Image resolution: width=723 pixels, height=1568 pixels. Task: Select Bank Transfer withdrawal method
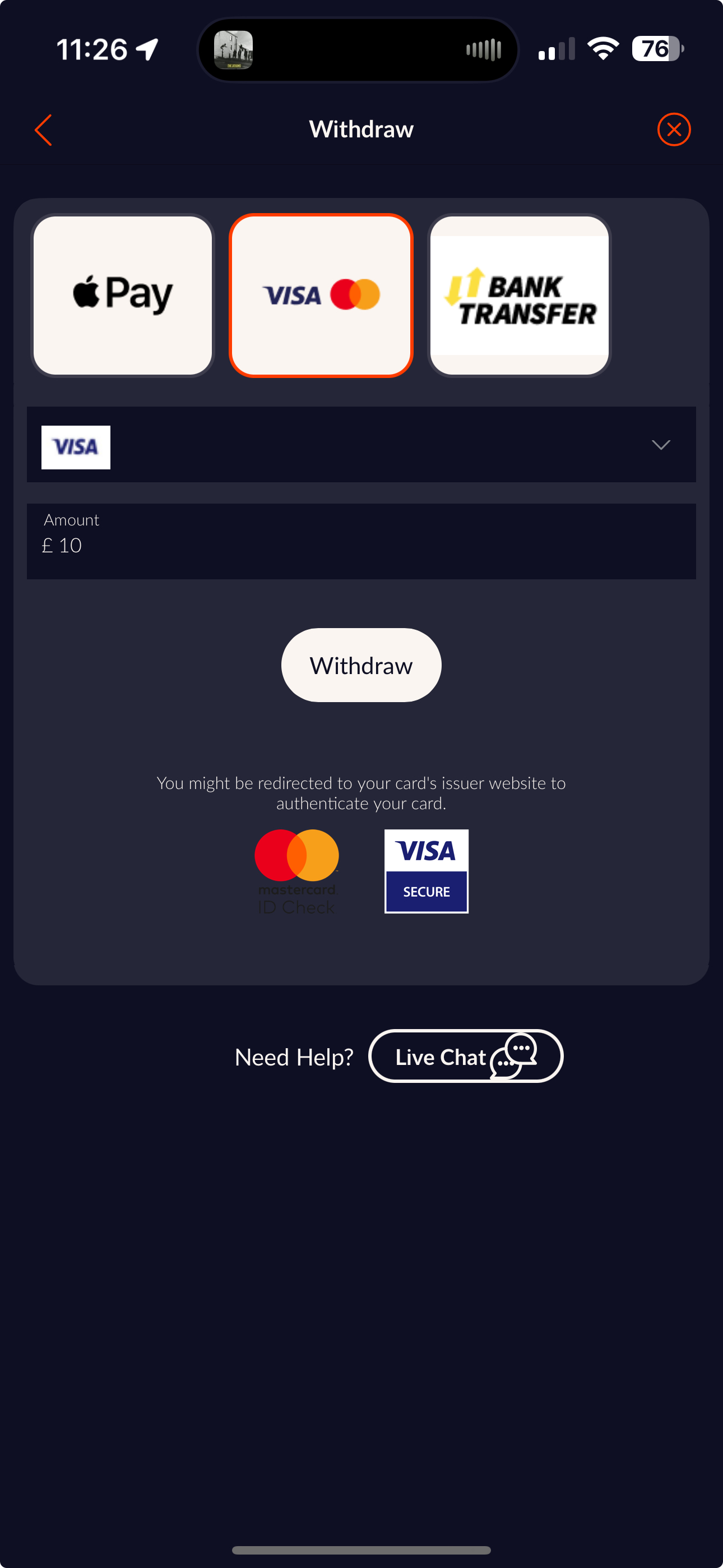click(x=519, y=295)
